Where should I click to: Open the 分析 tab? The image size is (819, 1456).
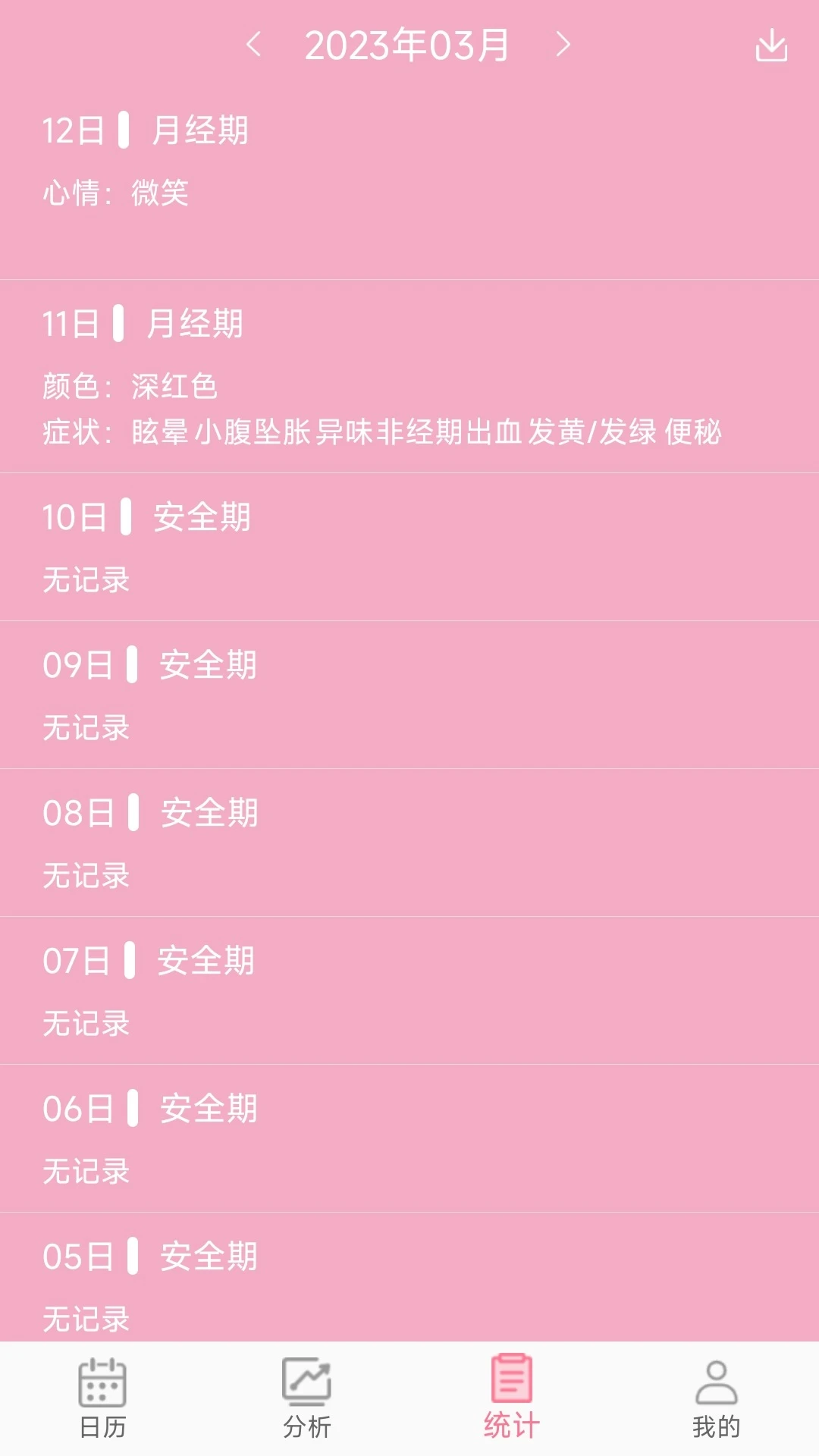coord(307,1398)
